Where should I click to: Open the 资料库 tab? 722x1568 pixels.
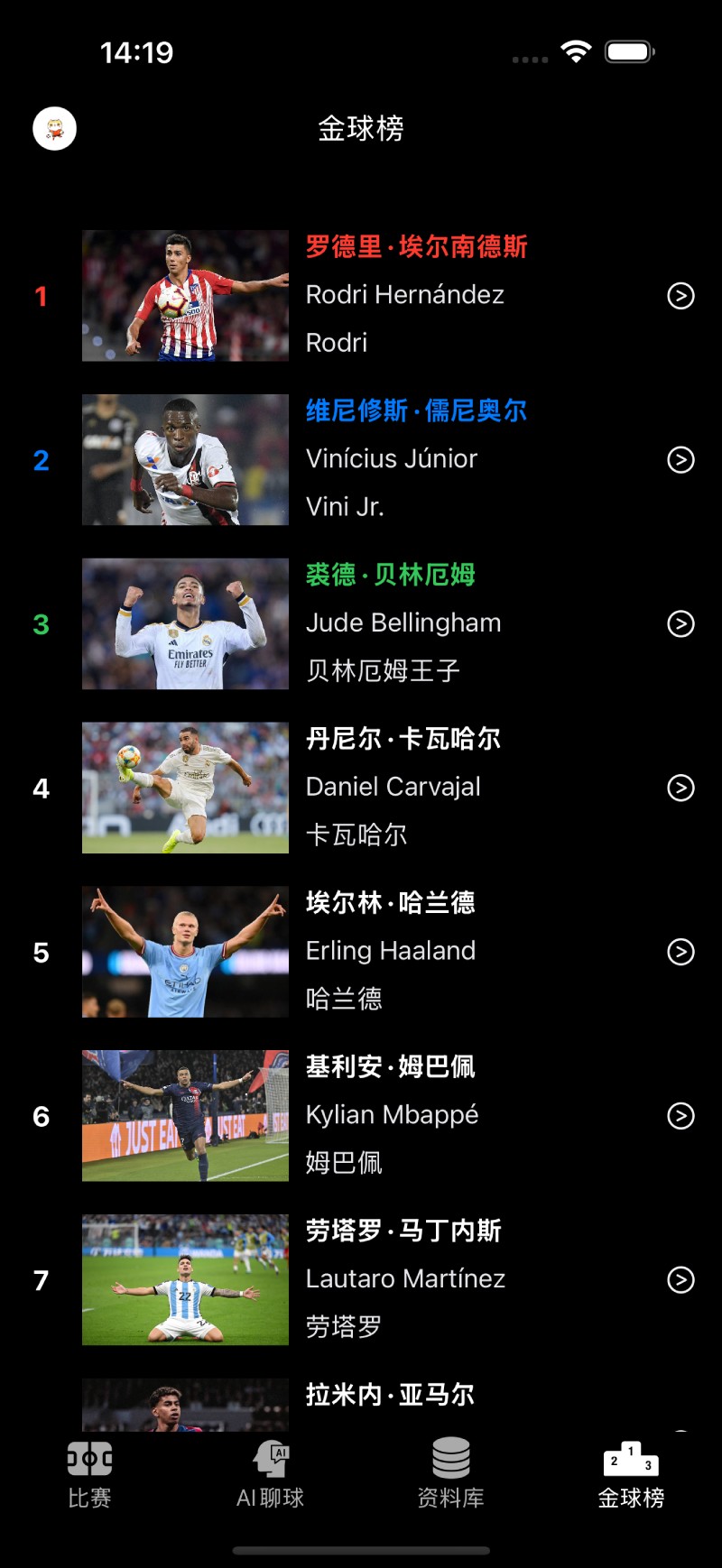(x=450, y=1474)
